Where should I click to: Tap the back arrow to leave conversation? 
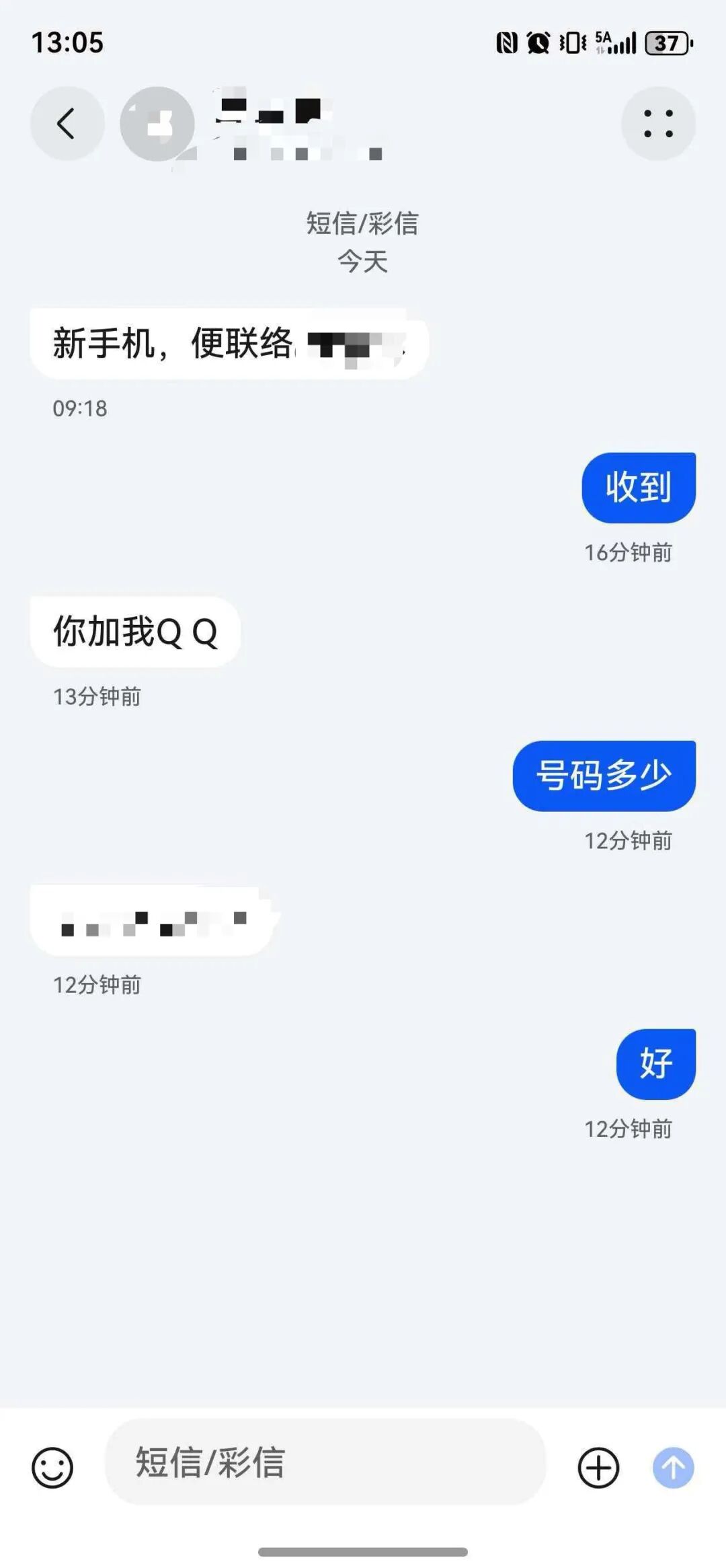(x=67, y=123)
